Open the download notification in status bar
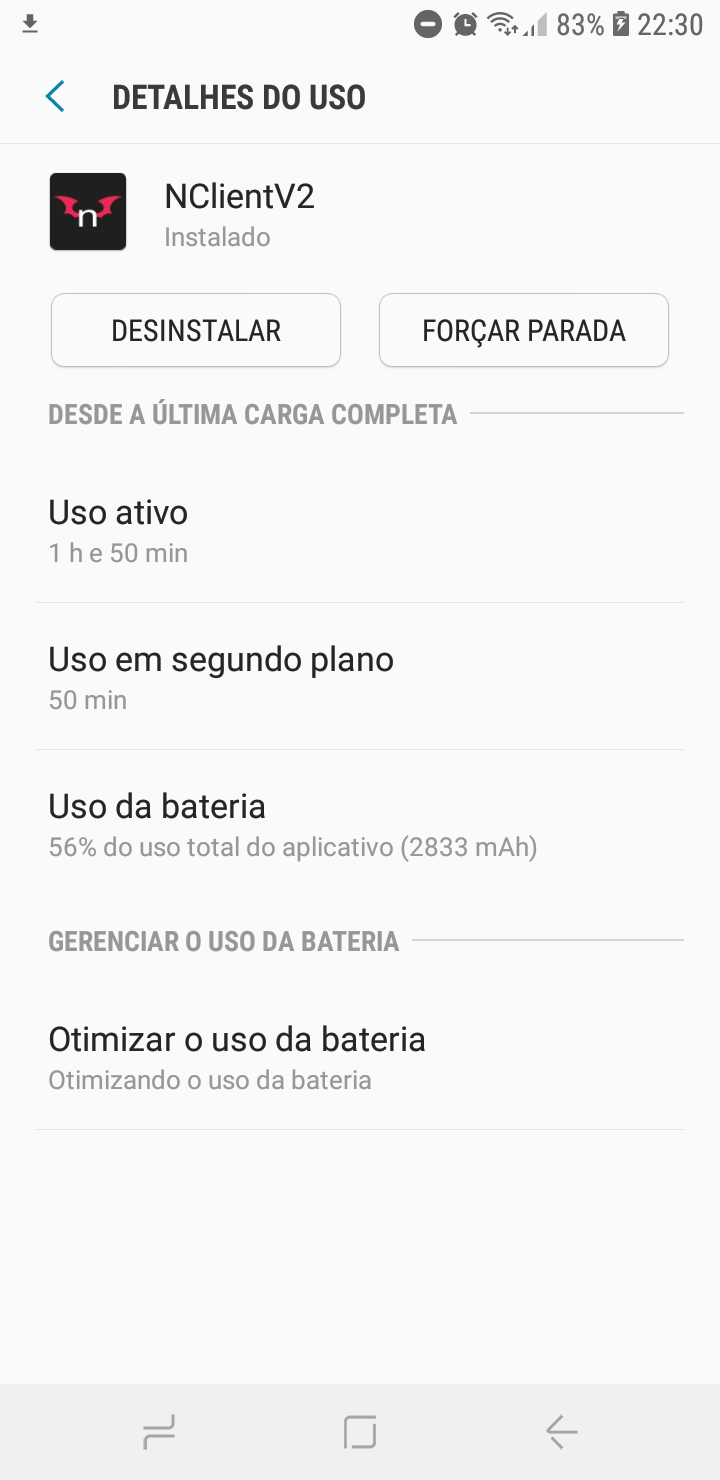 [30, 24]
